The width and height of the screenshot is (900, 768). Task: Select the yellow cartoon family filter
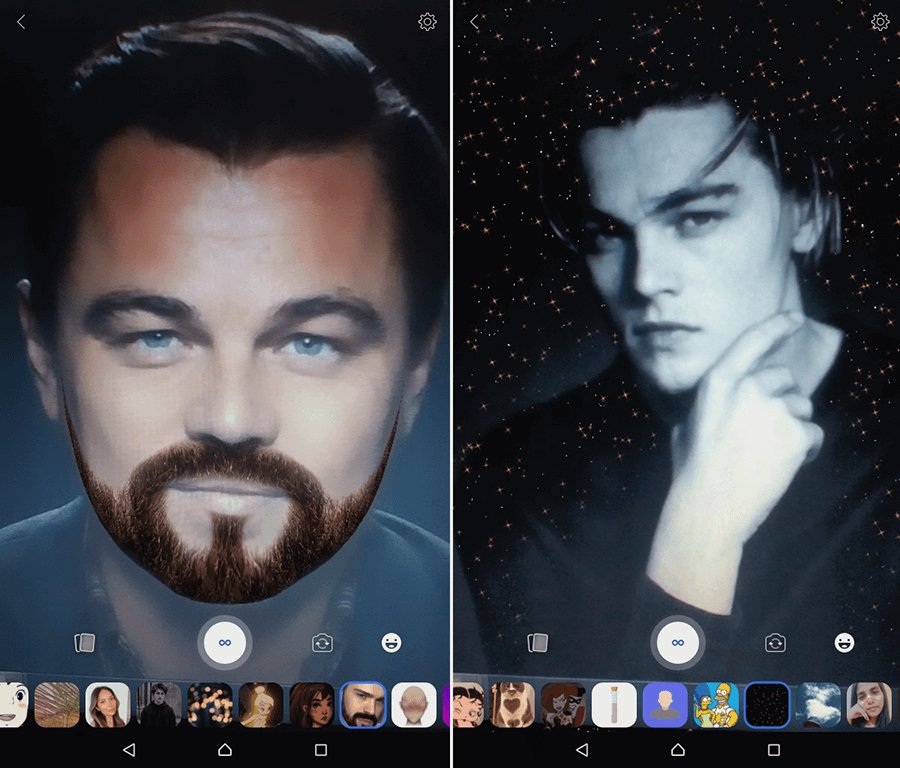[716, 705]
